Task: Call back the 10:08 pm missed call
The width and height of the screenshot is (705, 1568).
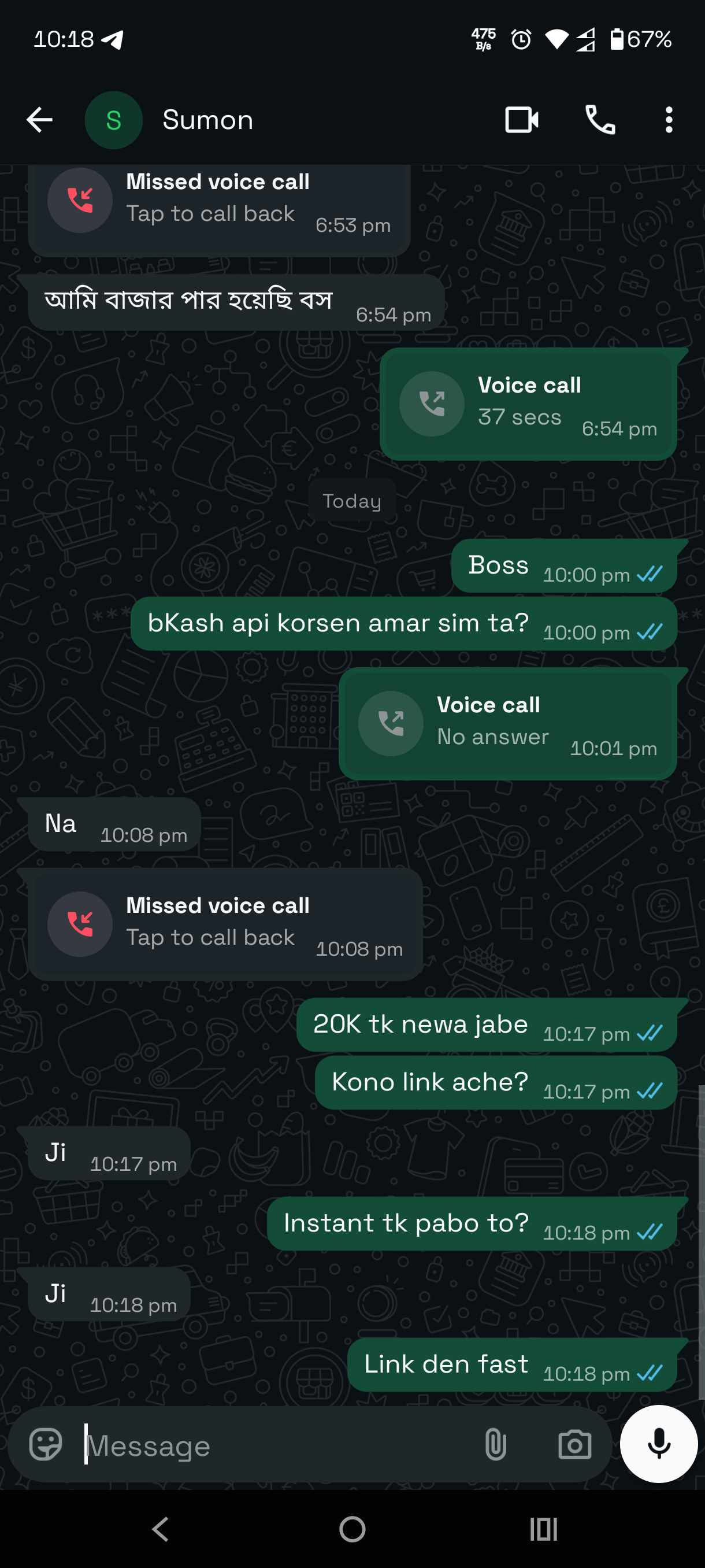Action: click(x=225, y=924)
